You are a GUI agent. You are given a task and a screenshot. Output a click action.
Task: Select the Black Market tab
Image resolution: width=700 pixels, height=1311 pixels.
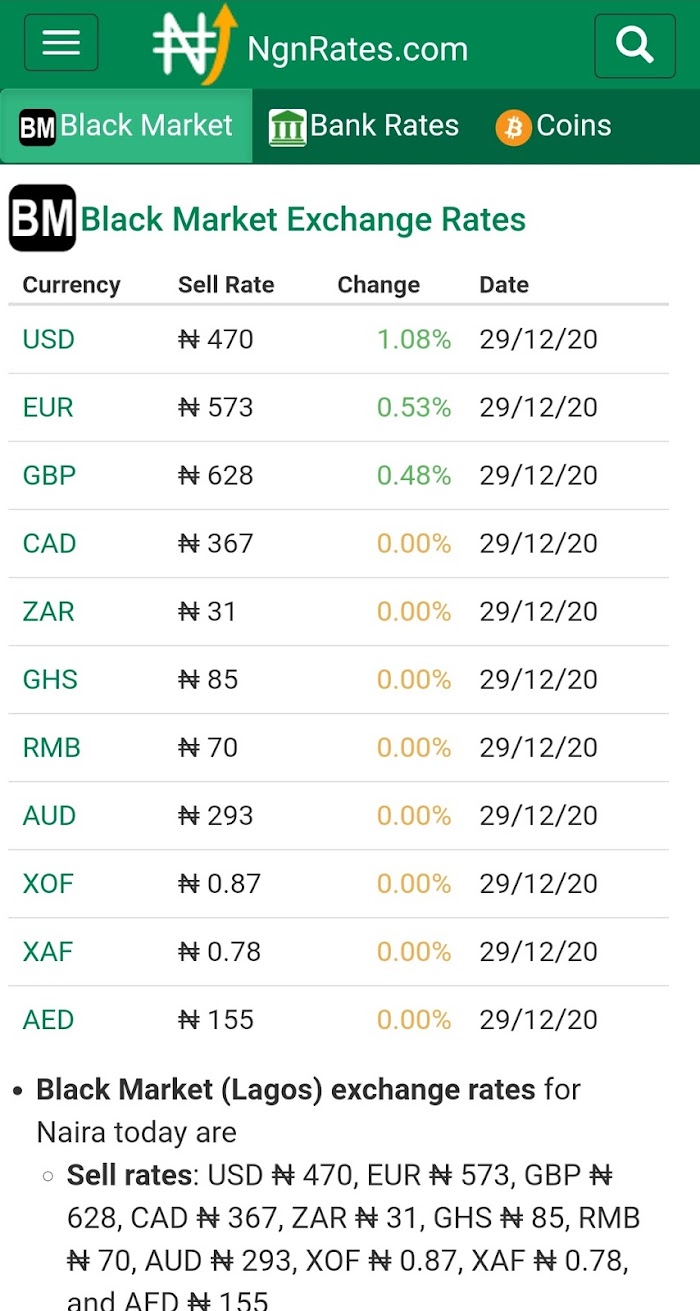[x=126, y=126]
